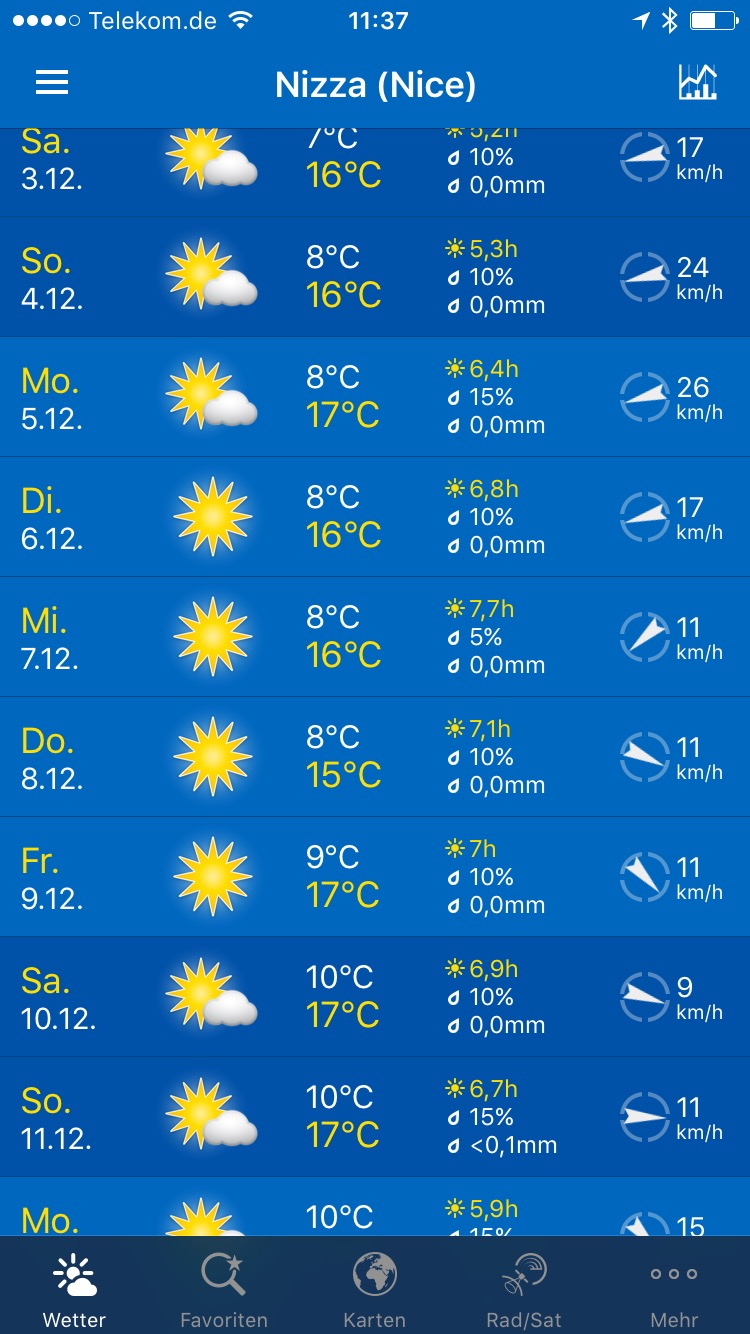
Task: Open the weather chart view
Action: coord(697,83)
